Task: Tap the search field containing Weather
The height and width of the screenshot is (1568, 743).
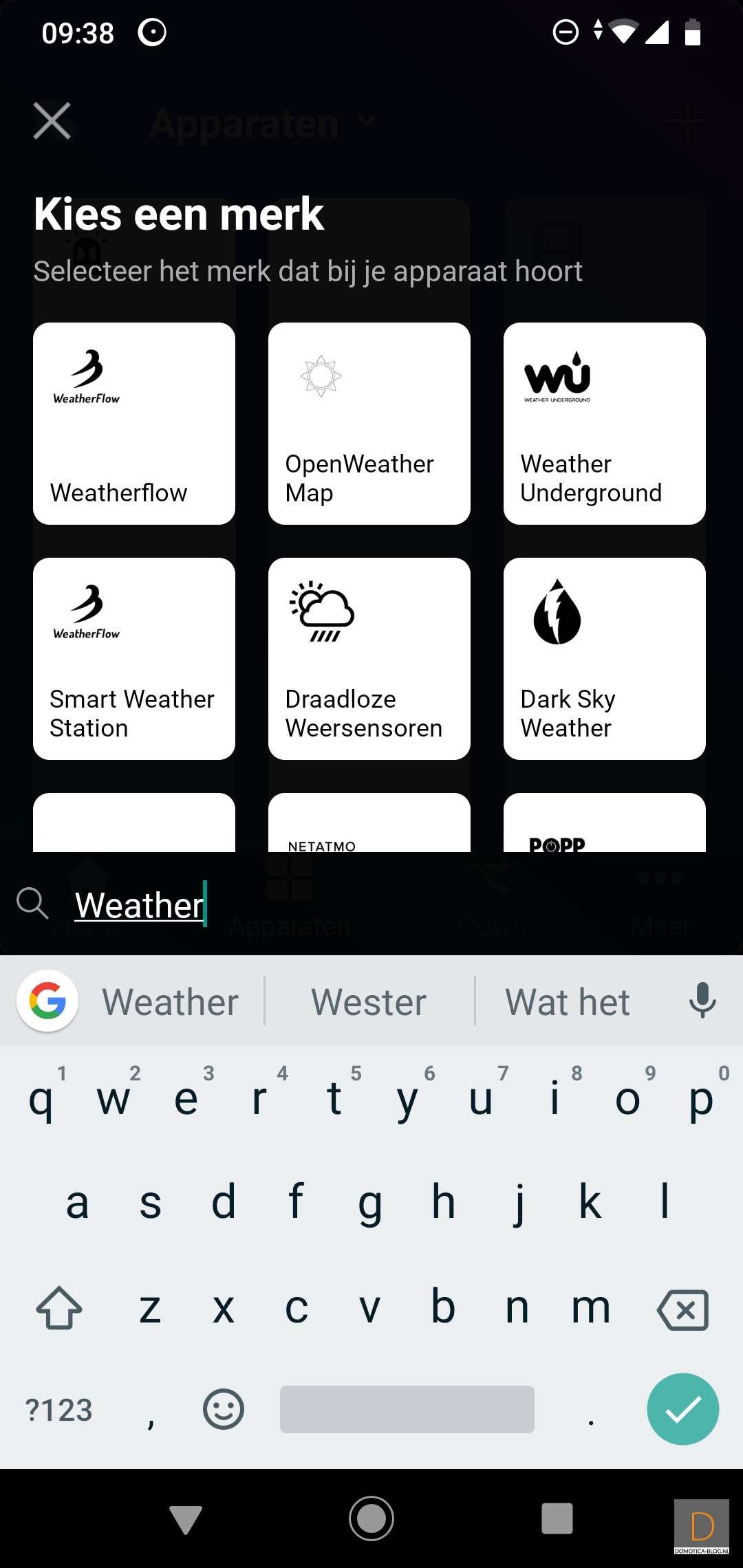Action: coord(275,905)
